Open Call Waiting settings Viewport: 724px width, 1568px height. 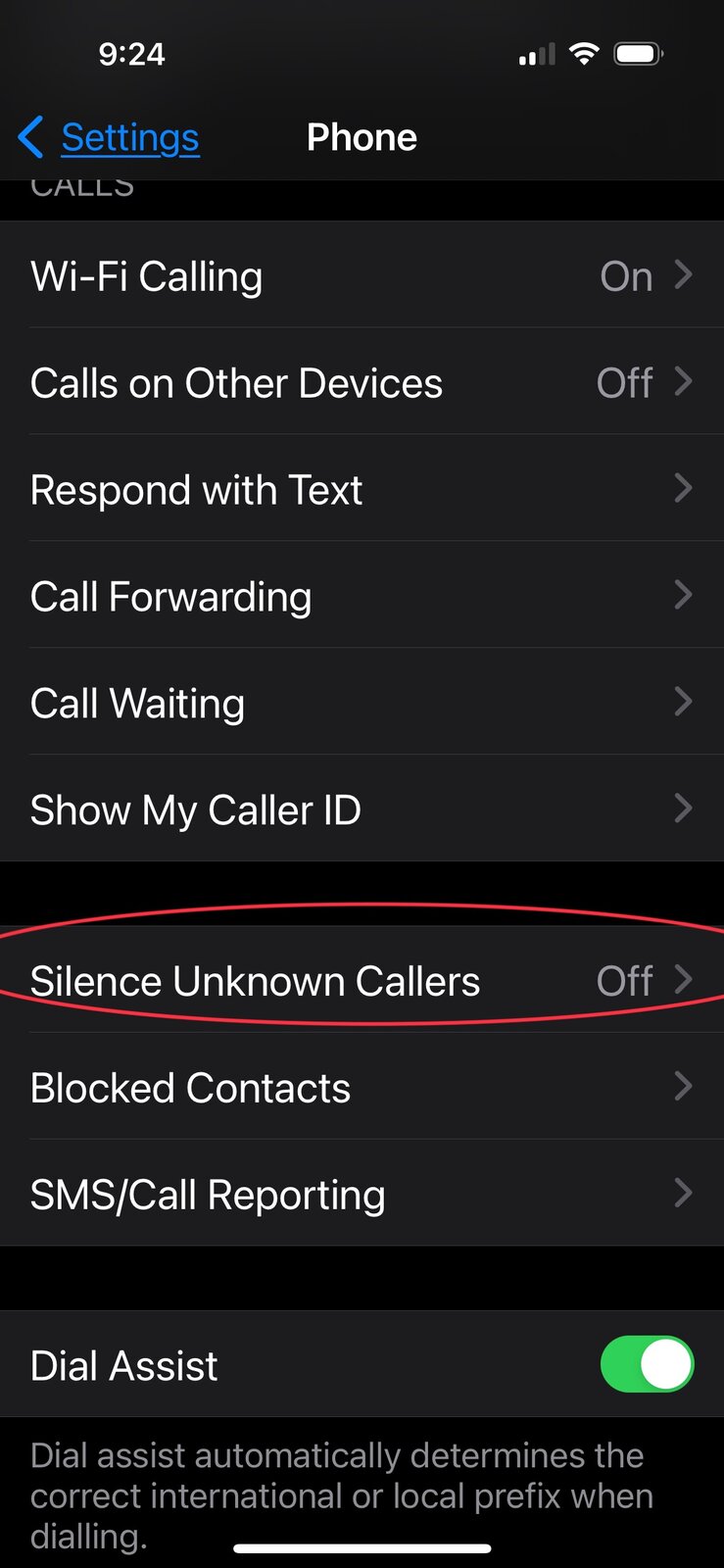(362, 703)
